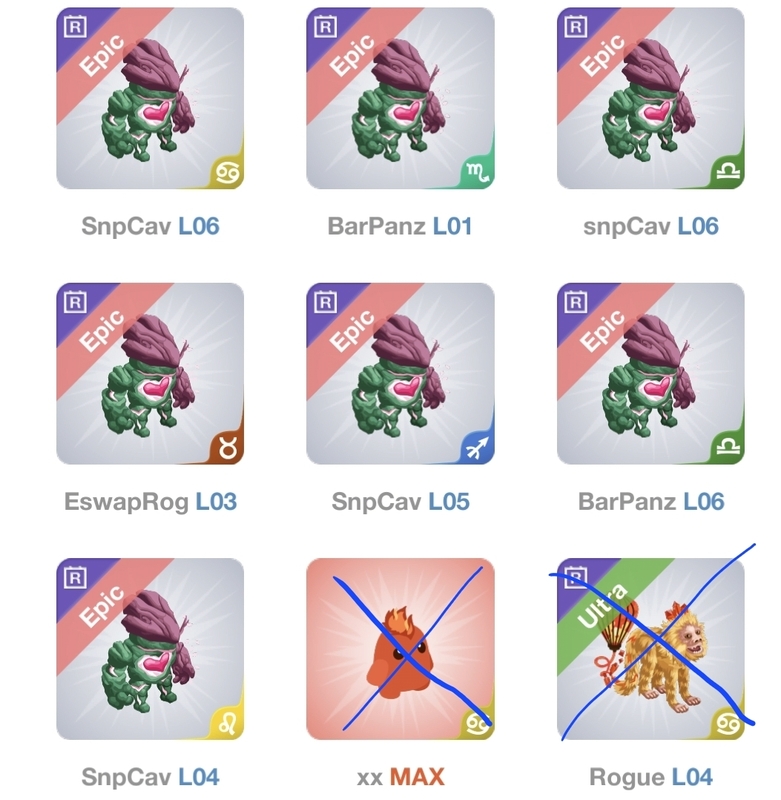Open the snpCav L06 card with Libra sign
Image resolution: width=781 pixels, height=800 pixels.
click(650, 98)
